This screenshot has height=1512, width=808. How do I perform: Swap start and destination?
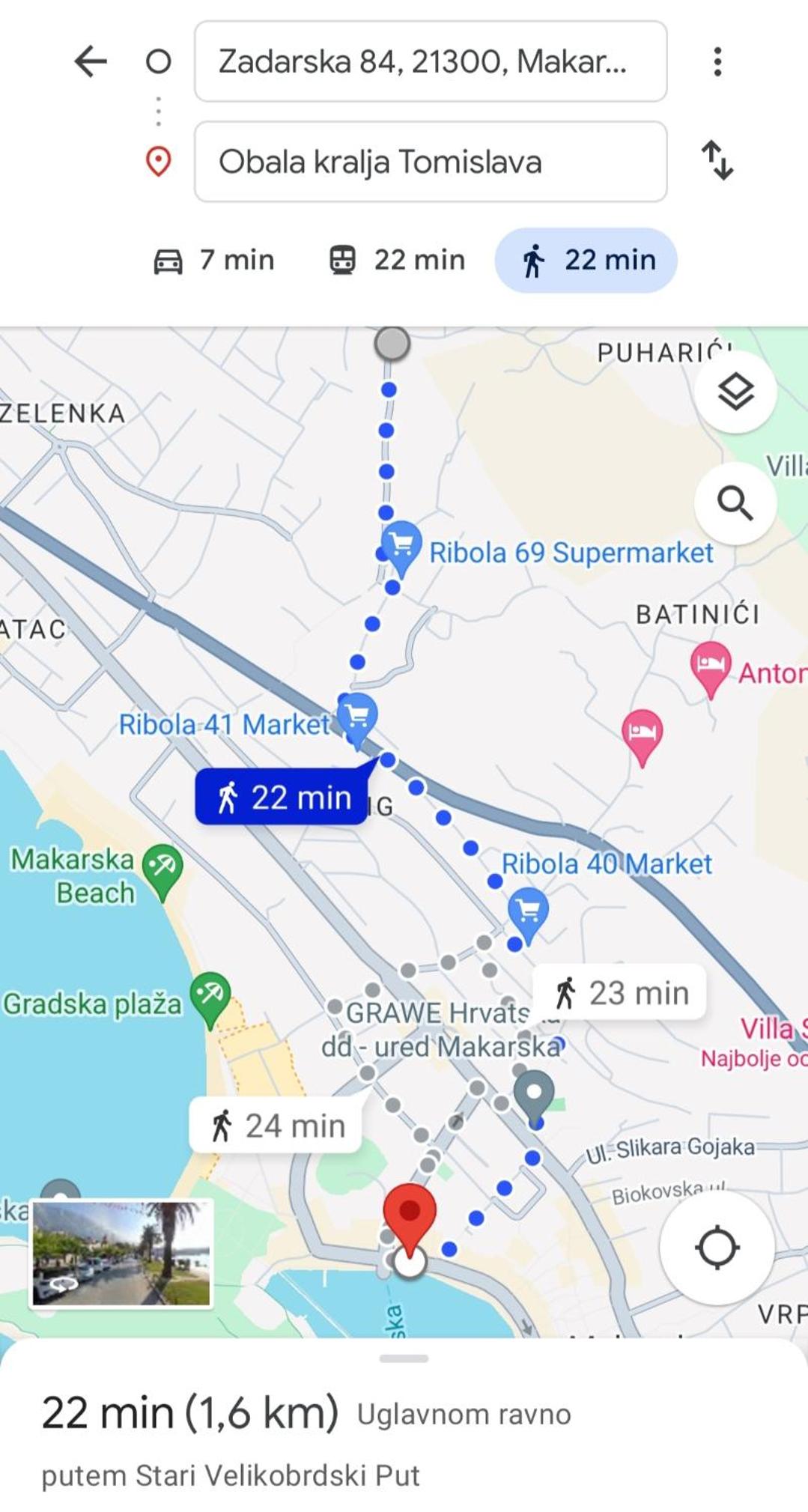717,160
